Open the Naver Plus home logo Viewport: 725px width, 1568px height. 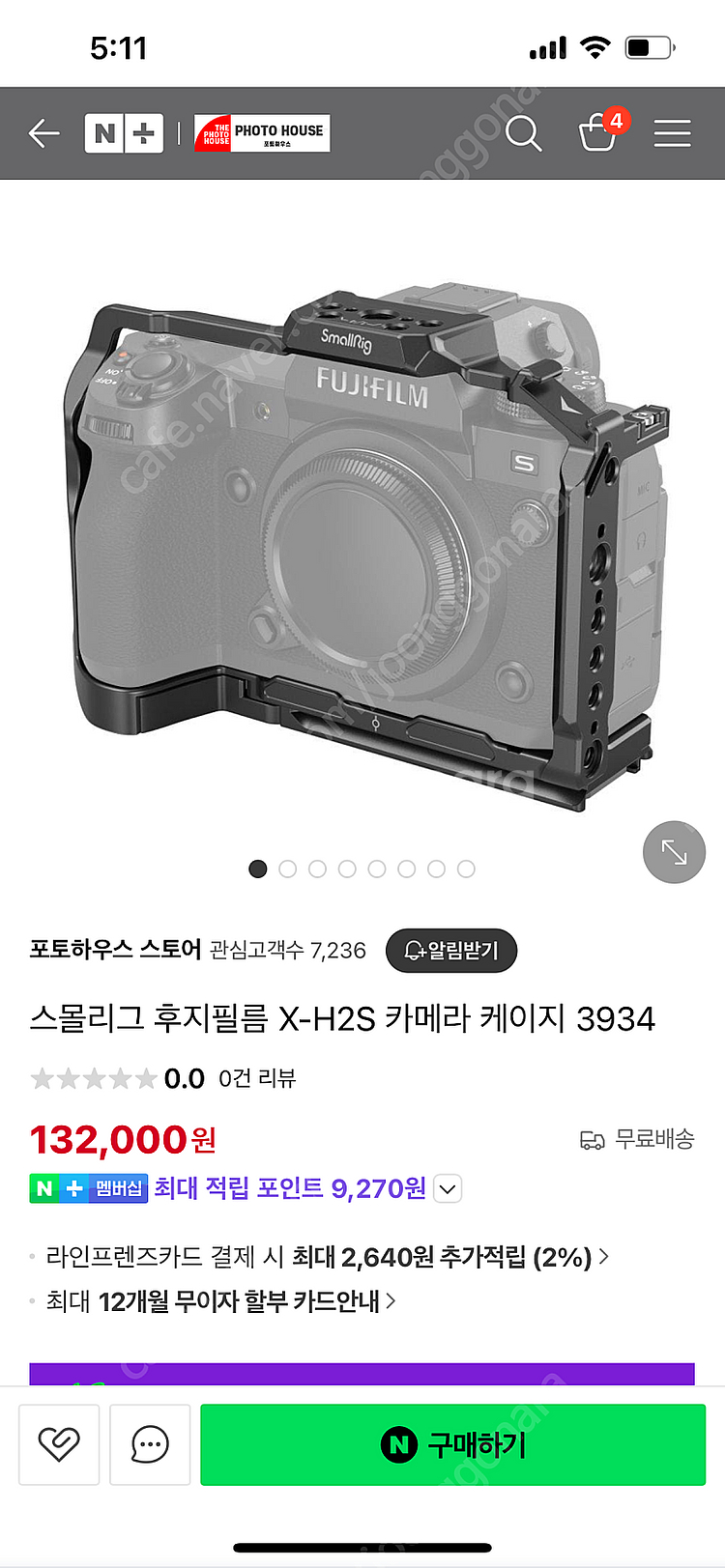(x=124, y=133)
